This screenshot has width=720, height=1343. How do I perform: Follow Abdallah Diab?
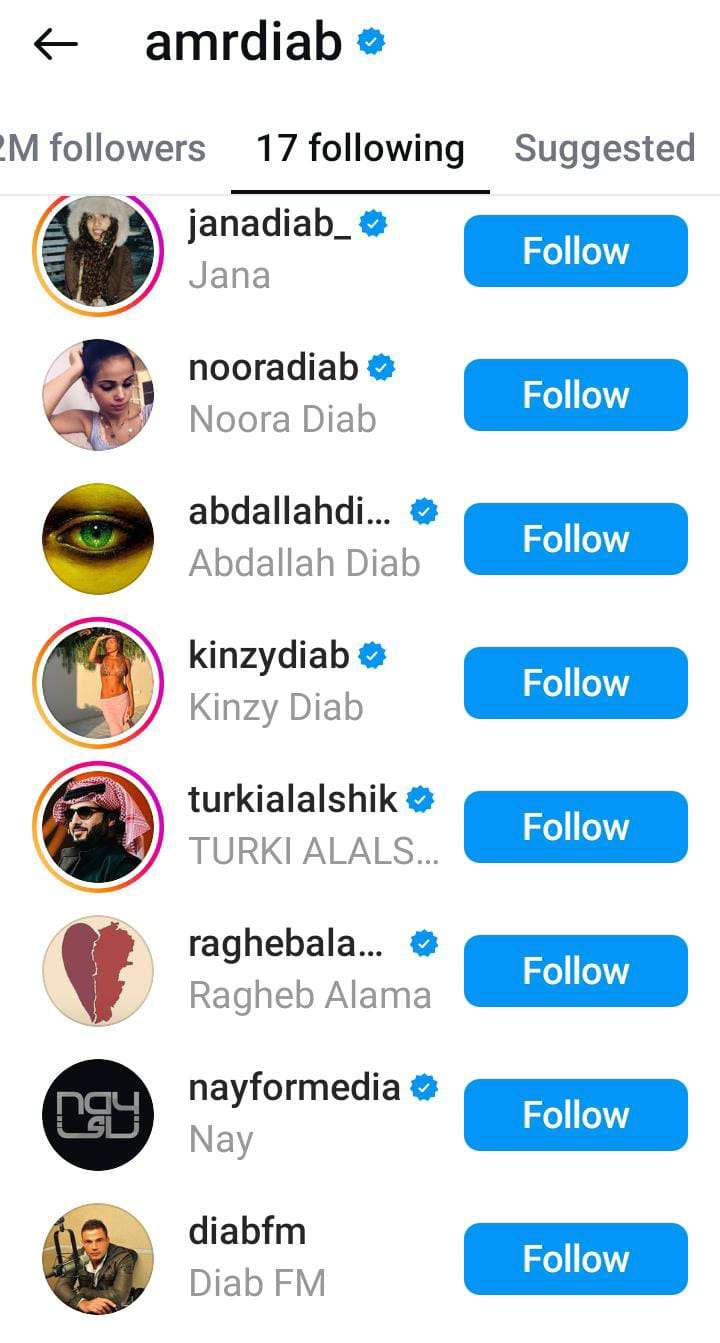pos(575,539)
